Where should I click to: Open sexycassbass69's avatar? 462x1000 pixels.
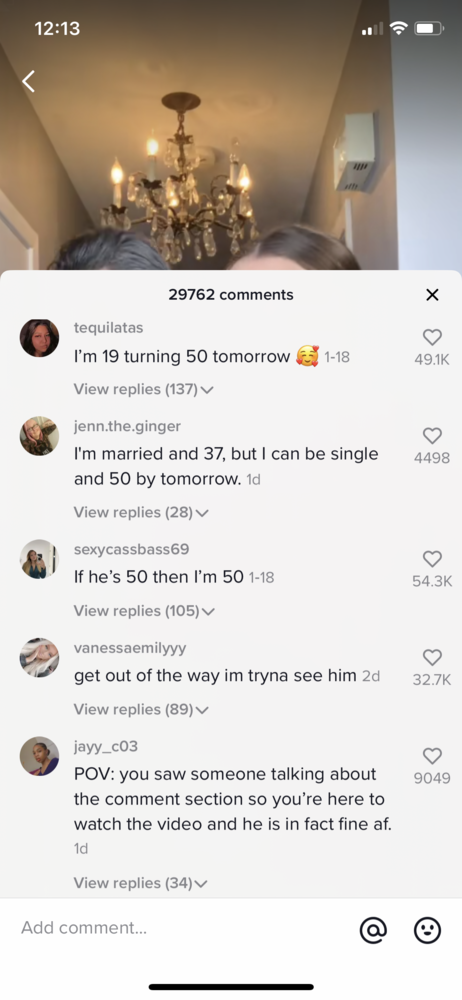point(40,559)
